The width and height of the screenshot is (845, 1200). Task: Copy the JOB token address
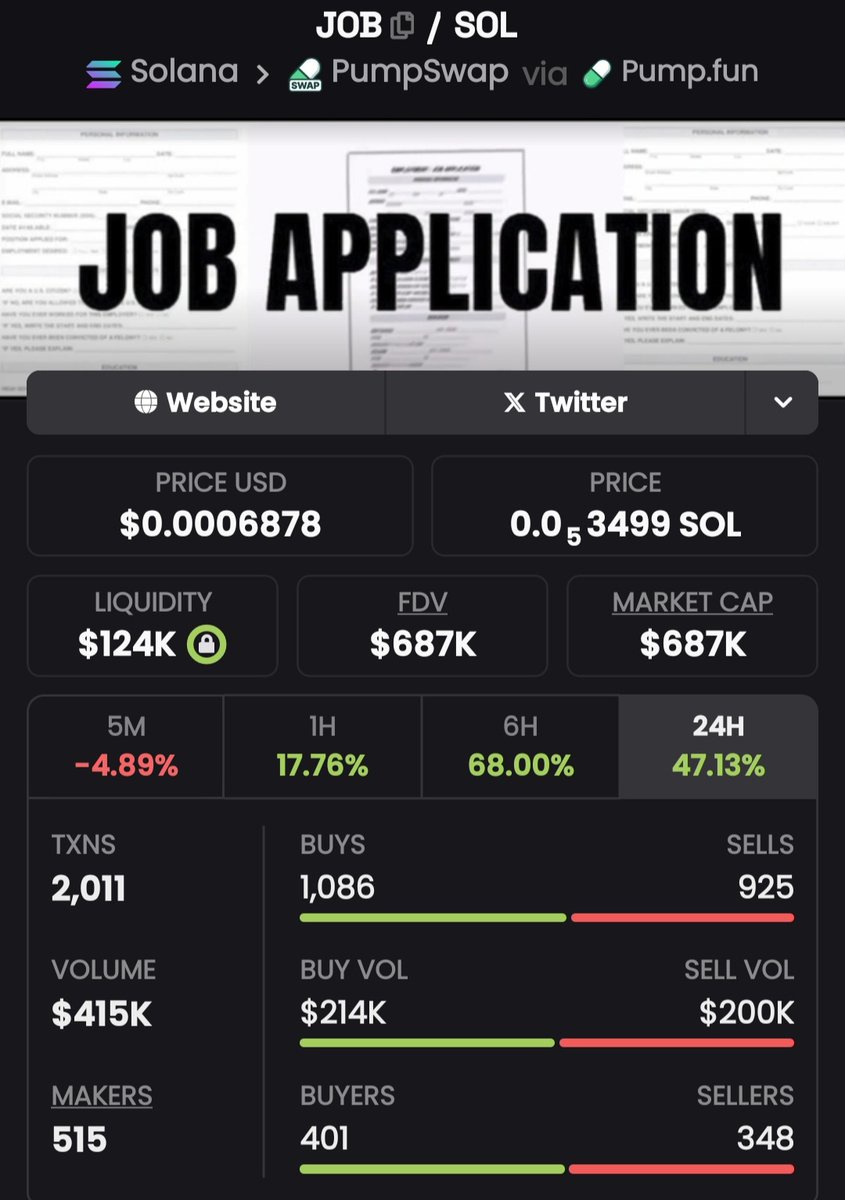402,26
